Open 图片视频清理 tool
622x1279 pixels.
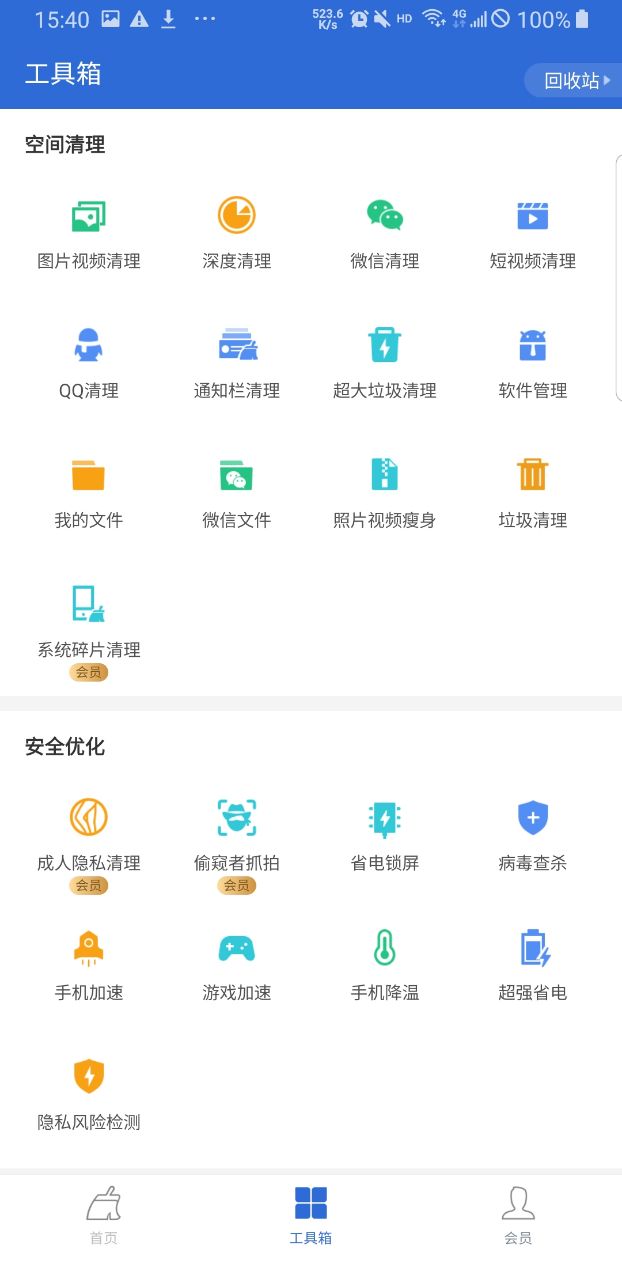(x=89, y=232)
